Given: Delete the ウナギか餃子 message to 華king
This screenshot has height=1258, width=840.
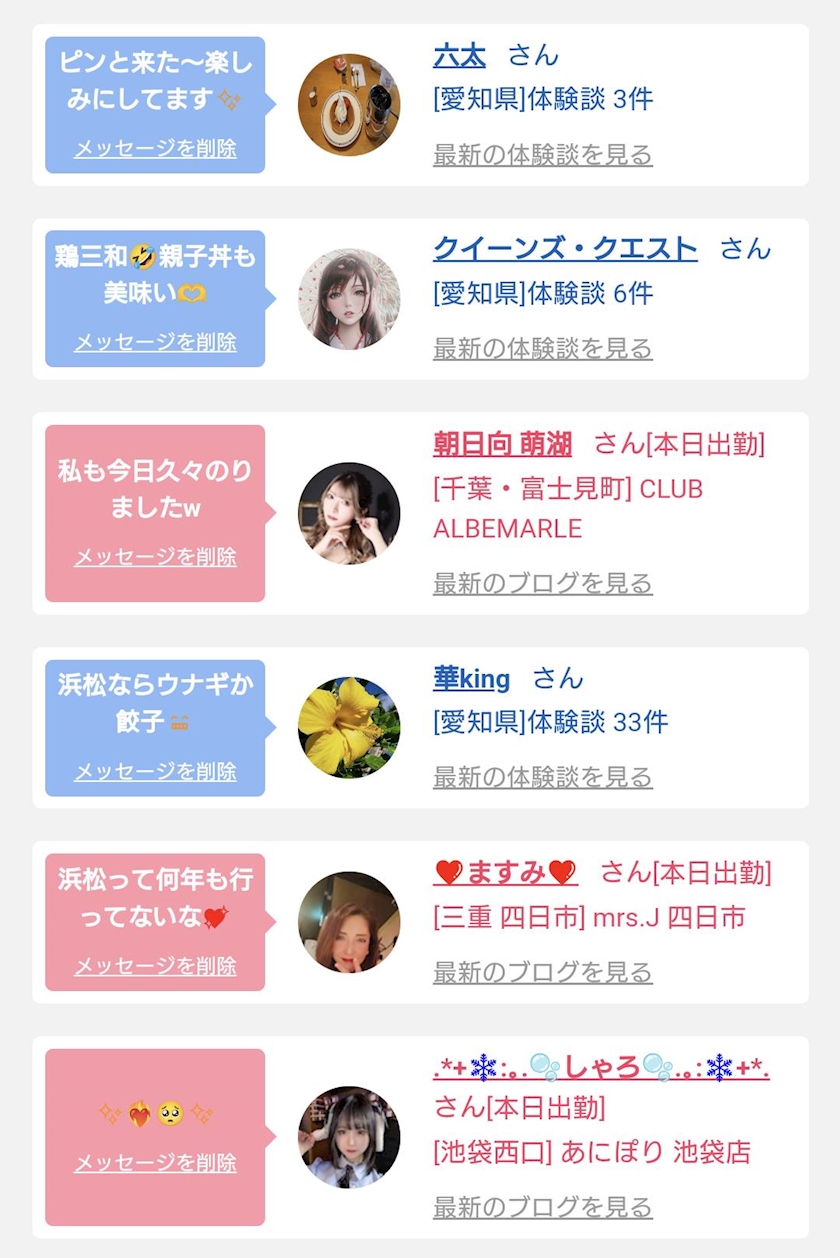Looking at the screenshot, I should [x=155, y=772].
